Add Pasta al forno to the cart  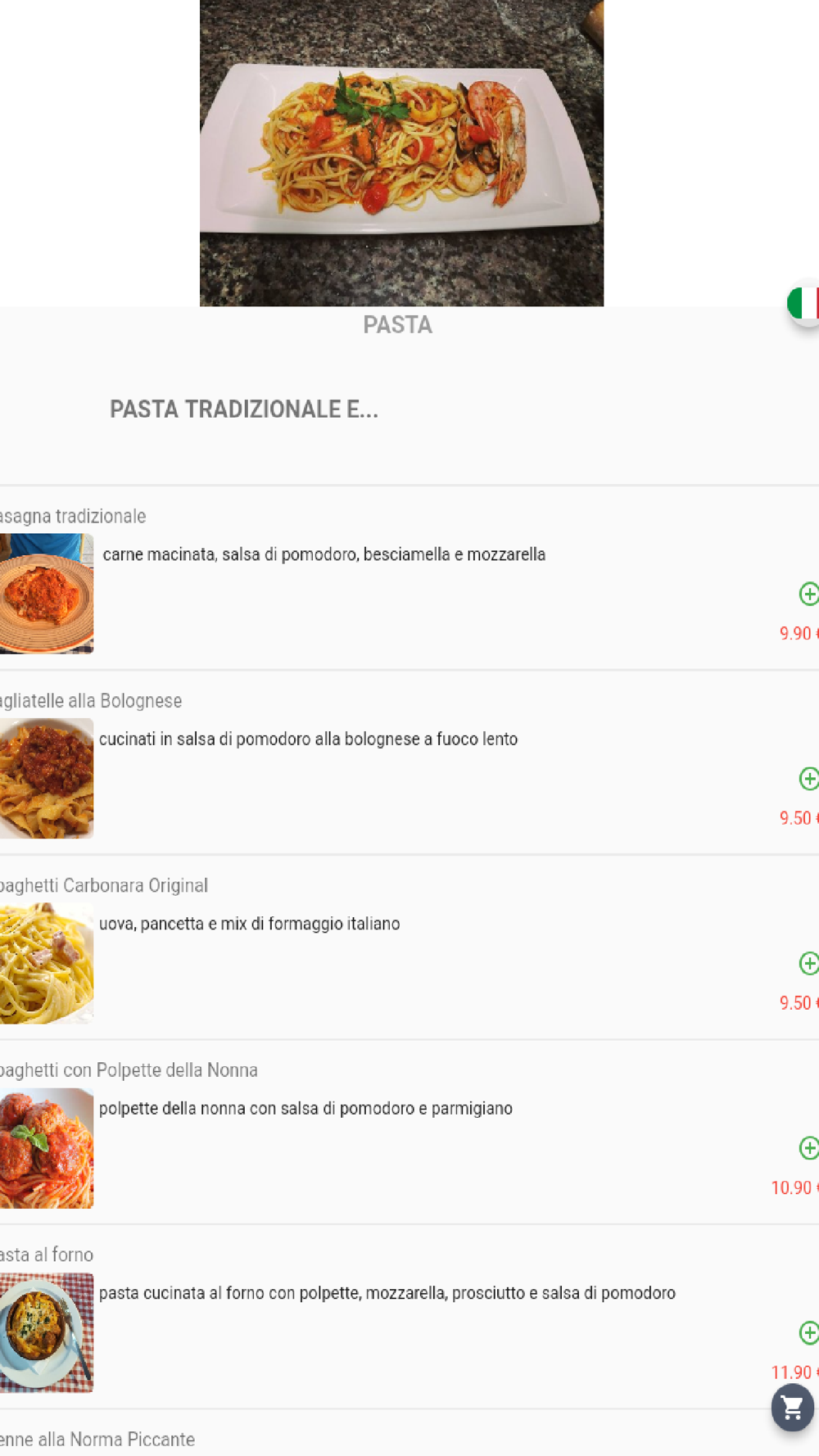tap(808, 1332)
